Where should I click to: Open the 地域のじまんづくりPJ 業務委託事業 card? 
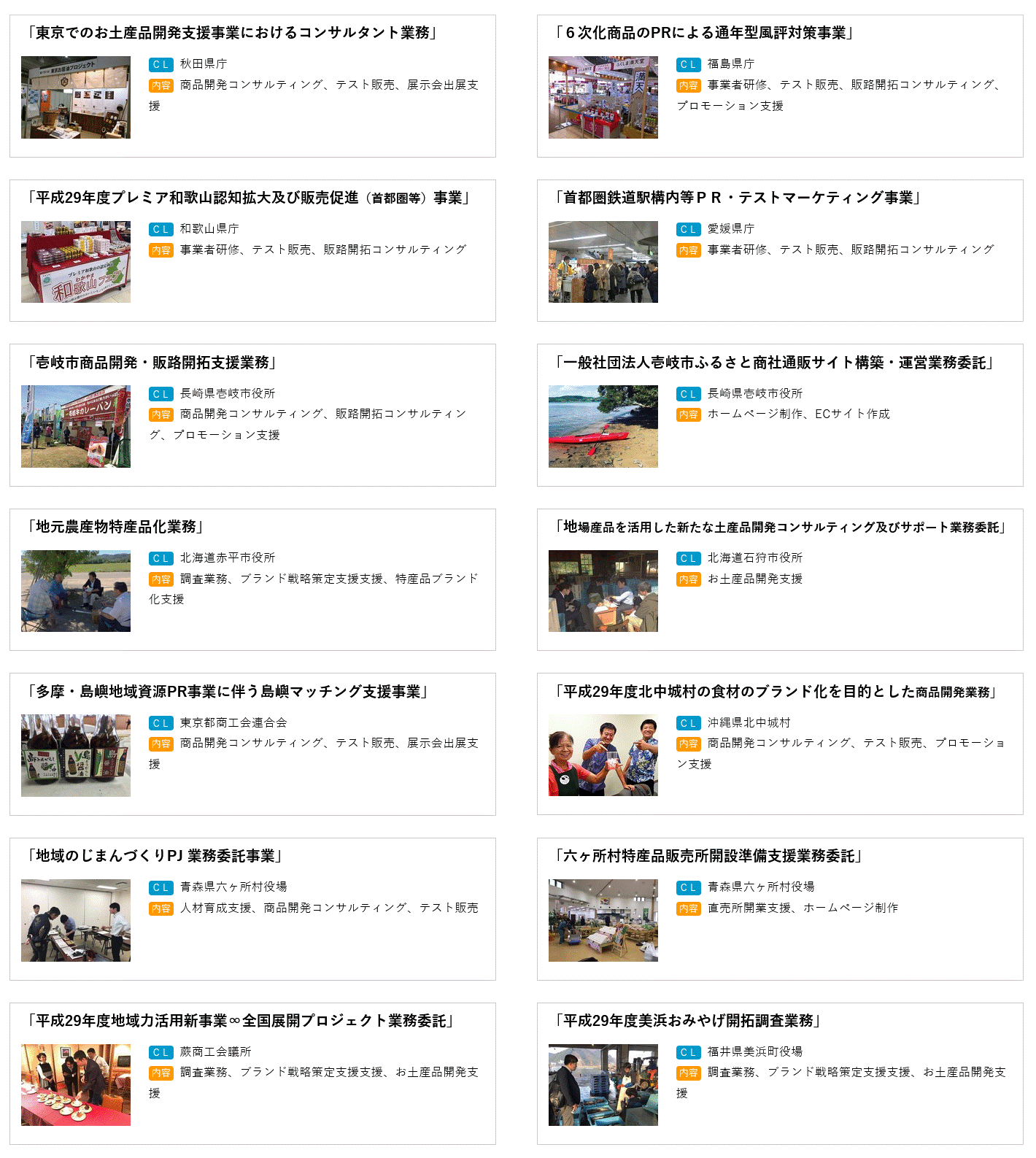252,909
